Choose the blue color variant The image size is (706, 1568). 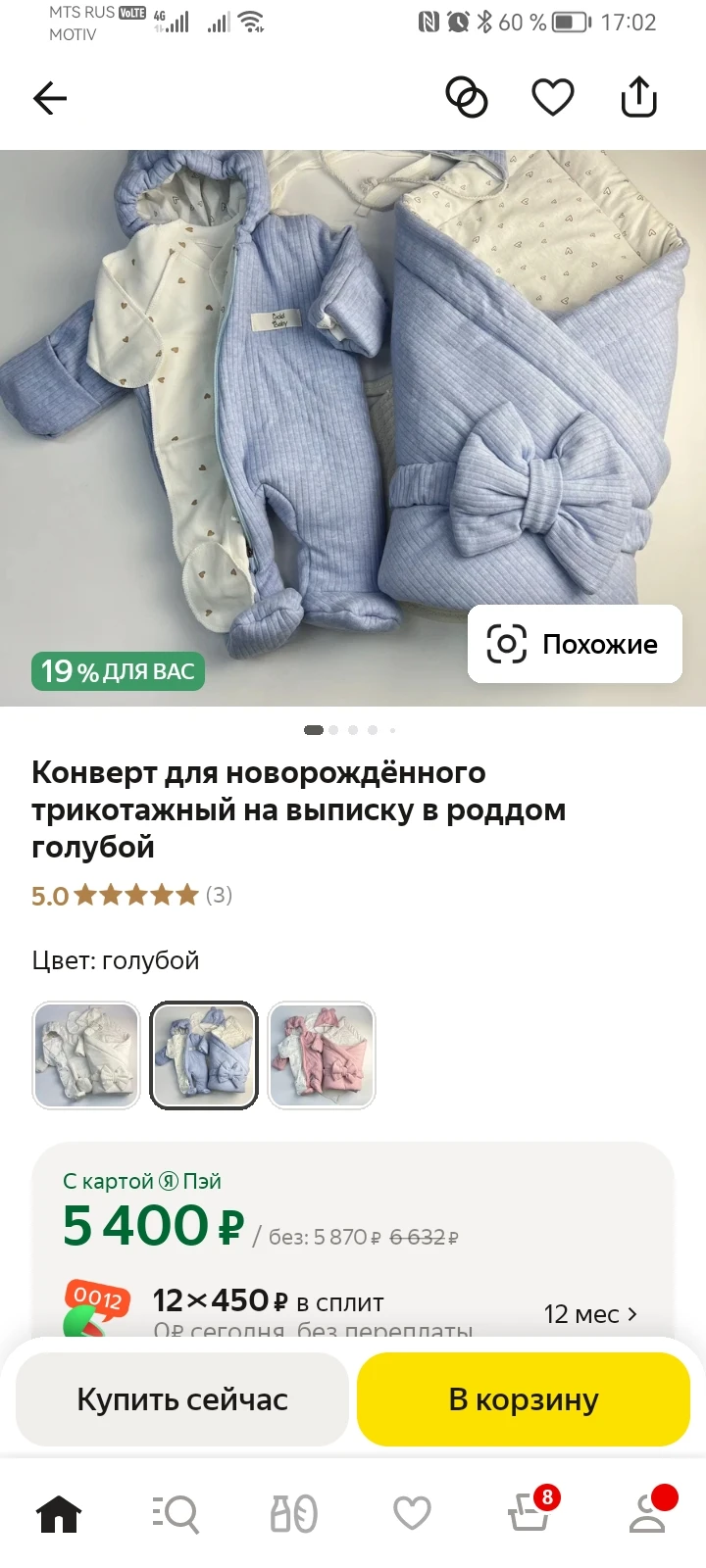[x=204, y=1055]
